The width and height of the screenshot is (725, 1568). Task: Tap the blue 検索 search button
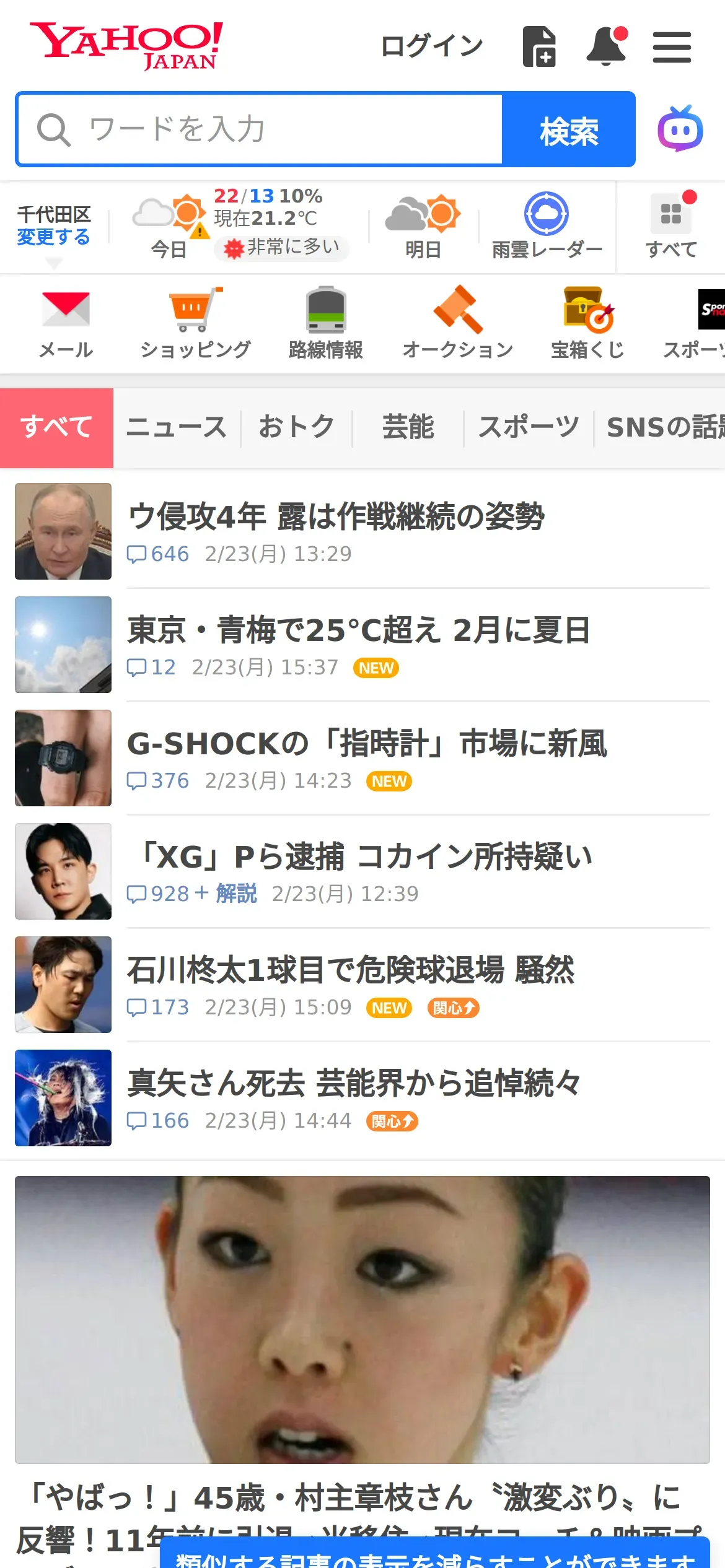click(569, 129)
